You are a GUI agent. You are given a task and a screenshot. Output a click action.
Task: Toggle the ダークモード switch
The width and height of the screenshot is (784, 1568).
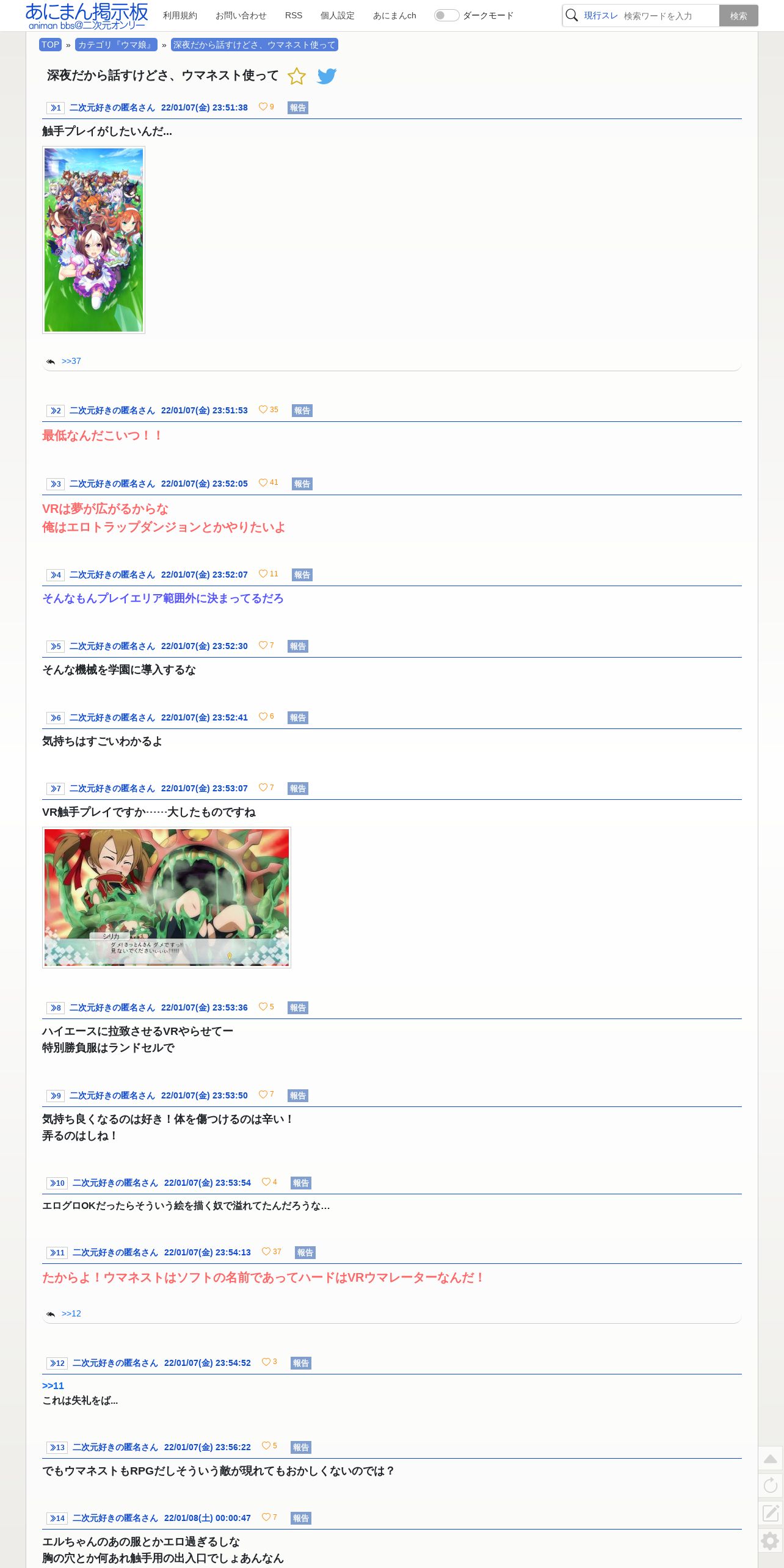point(446,15)
